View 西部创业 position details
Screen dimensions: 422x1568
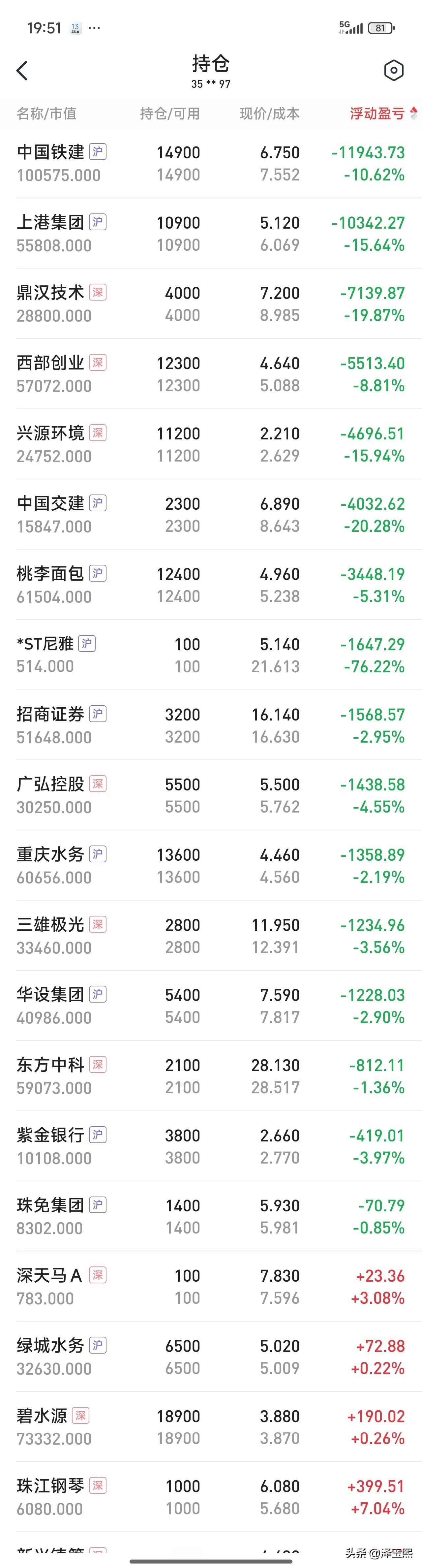click(211, 374)
